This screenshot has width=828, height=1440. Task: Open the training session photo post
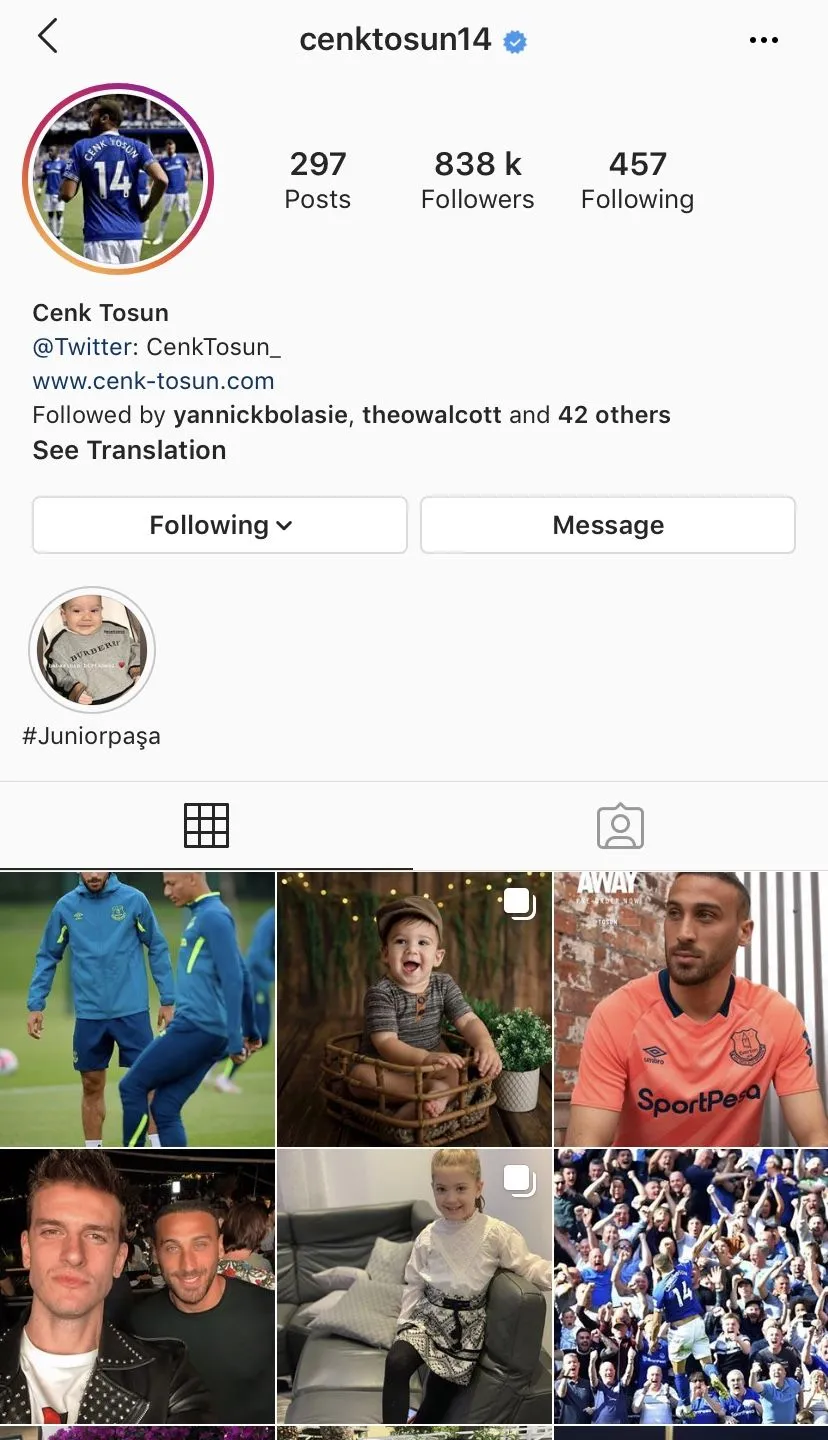coord(137,1009)
